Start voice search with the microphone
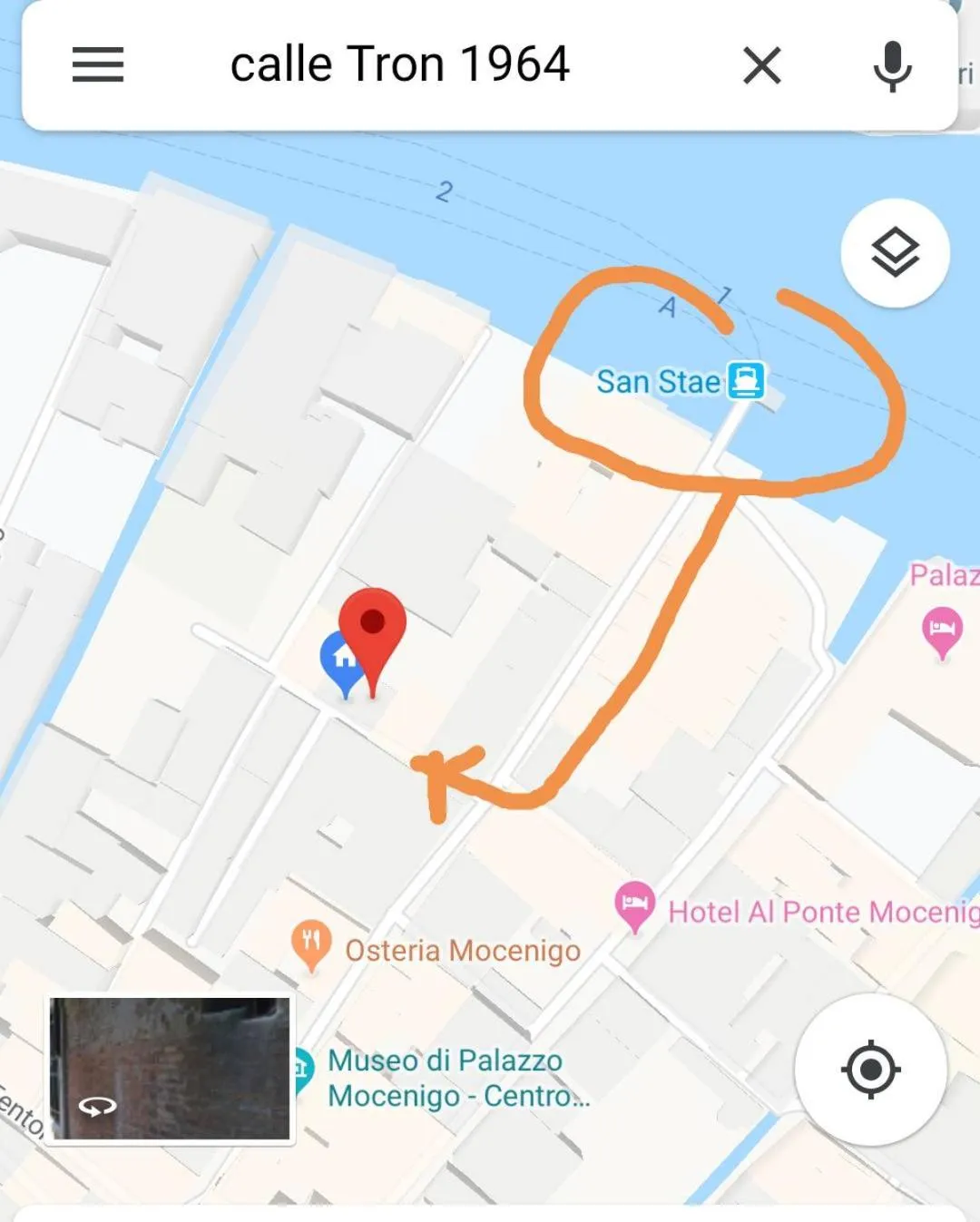Viewport: 980px width, 1222px height. pyautogui.click(x=892, y=65)
